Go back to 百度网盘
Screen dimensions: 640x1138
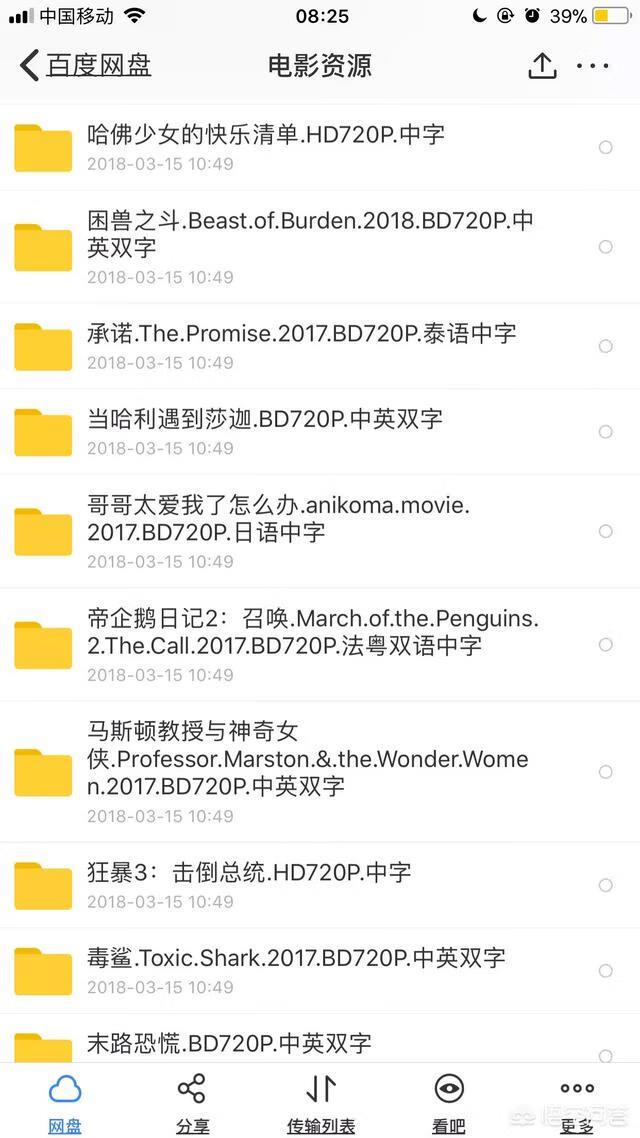coord(86,66)
